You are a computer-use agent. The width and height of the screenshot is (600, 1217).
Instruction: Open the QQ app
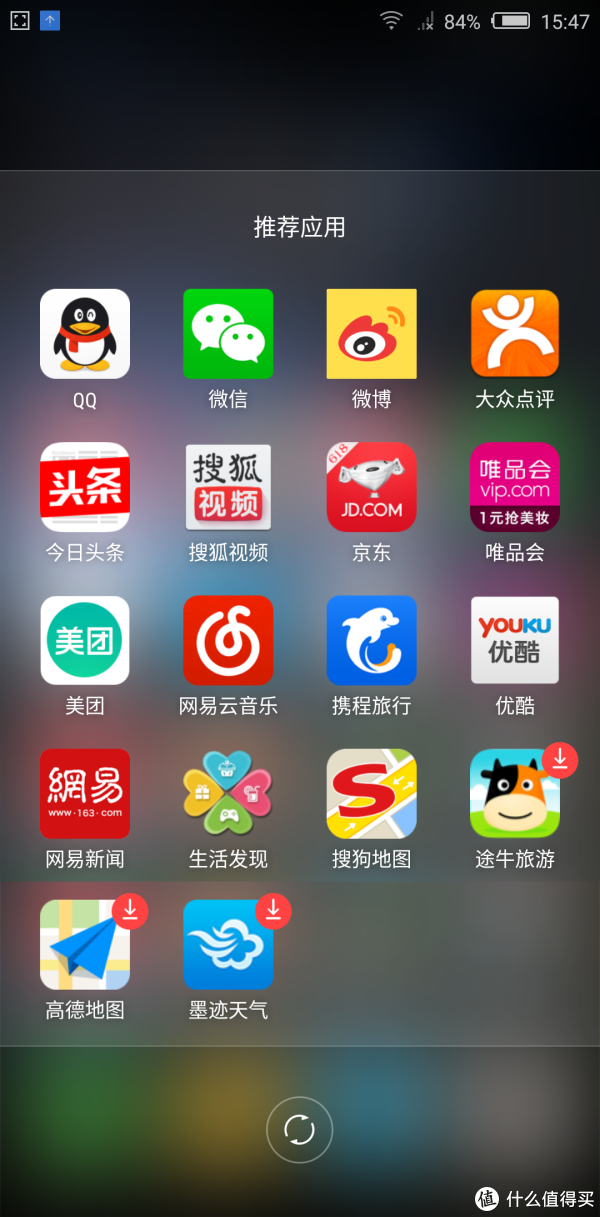85,334
